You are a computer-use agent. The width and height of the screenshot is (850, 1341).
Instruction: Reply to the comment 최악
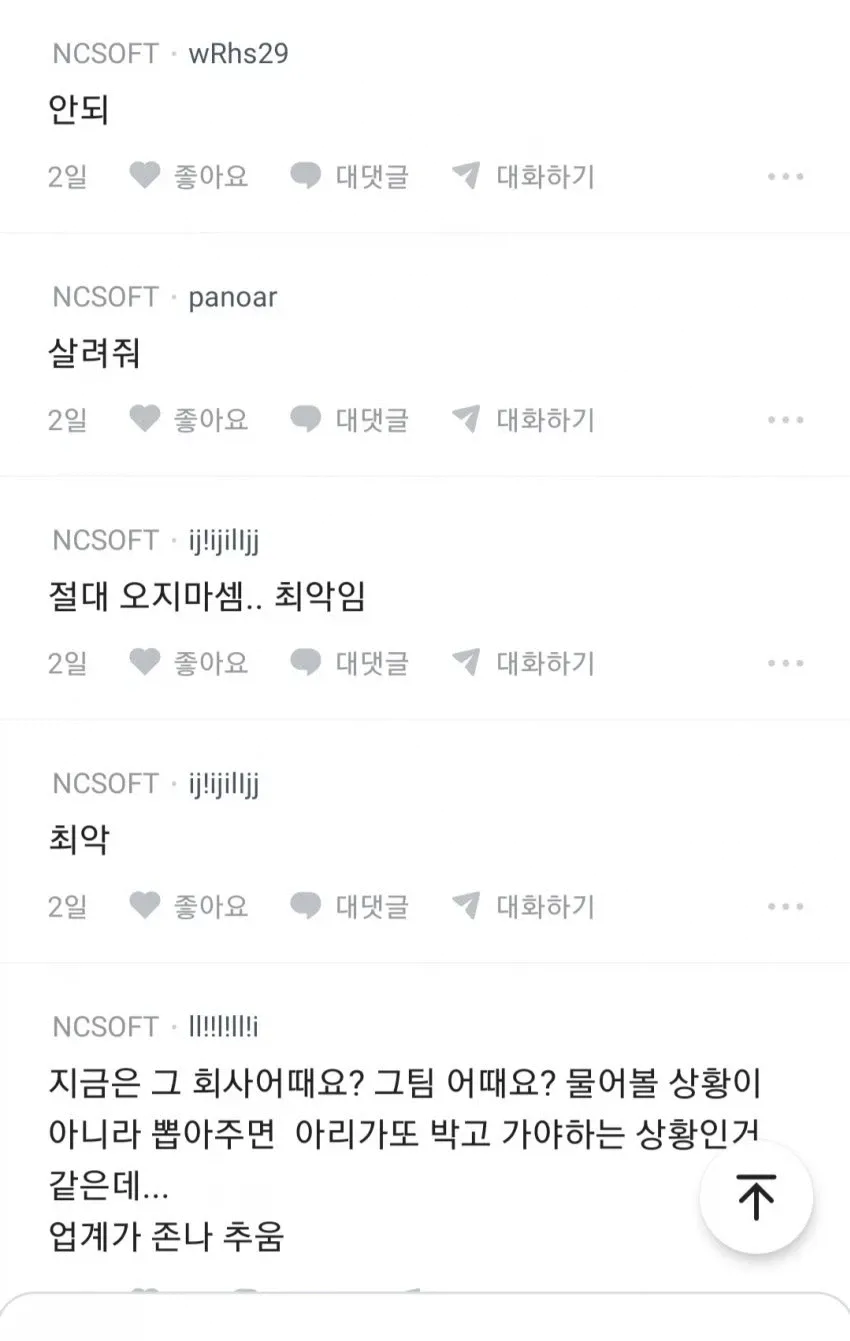coord(349,907)
